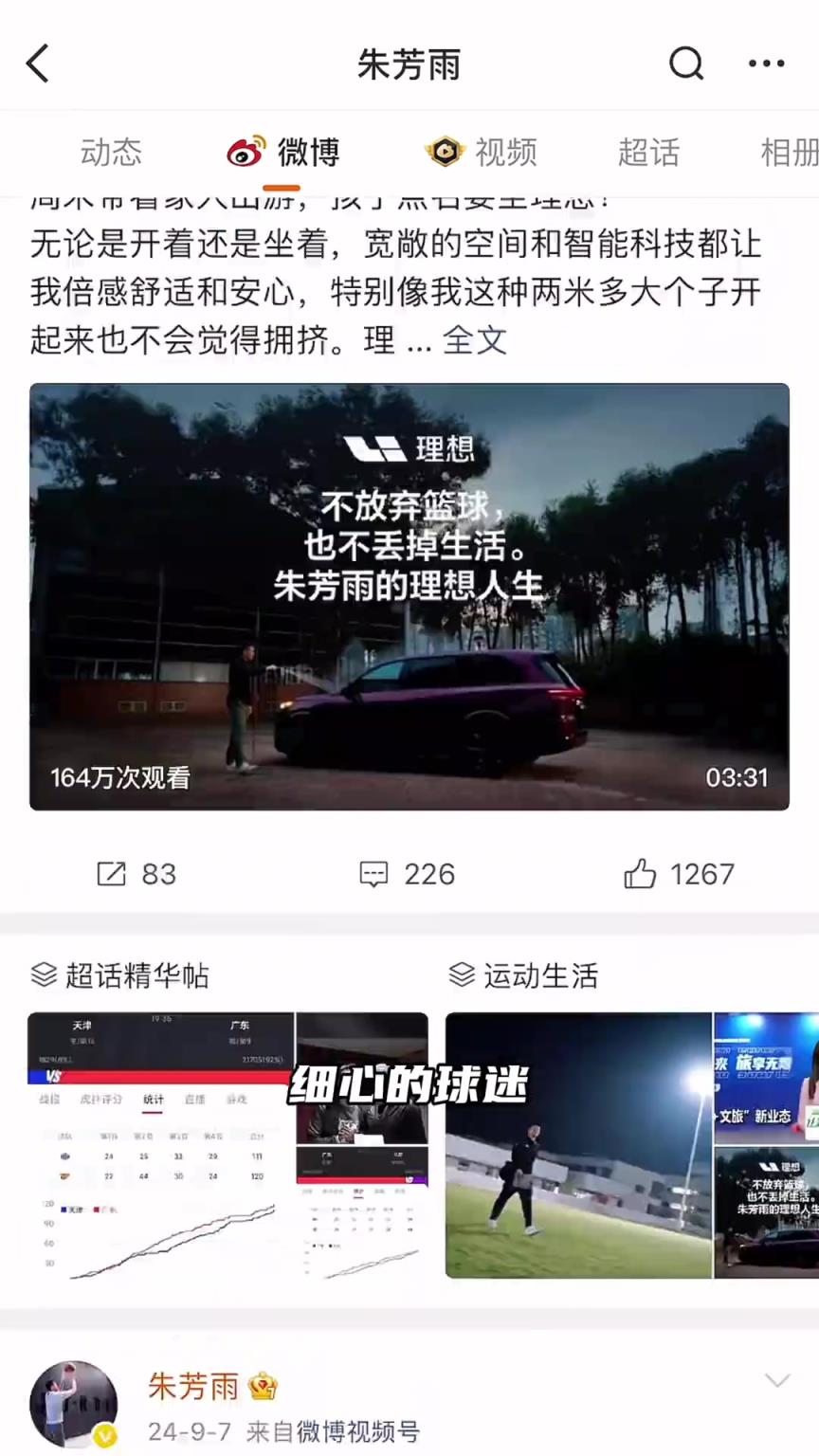This screenshot has width=819, height=1456.
Task: Switch to the 视频 tab
Action: pos(482,152)
